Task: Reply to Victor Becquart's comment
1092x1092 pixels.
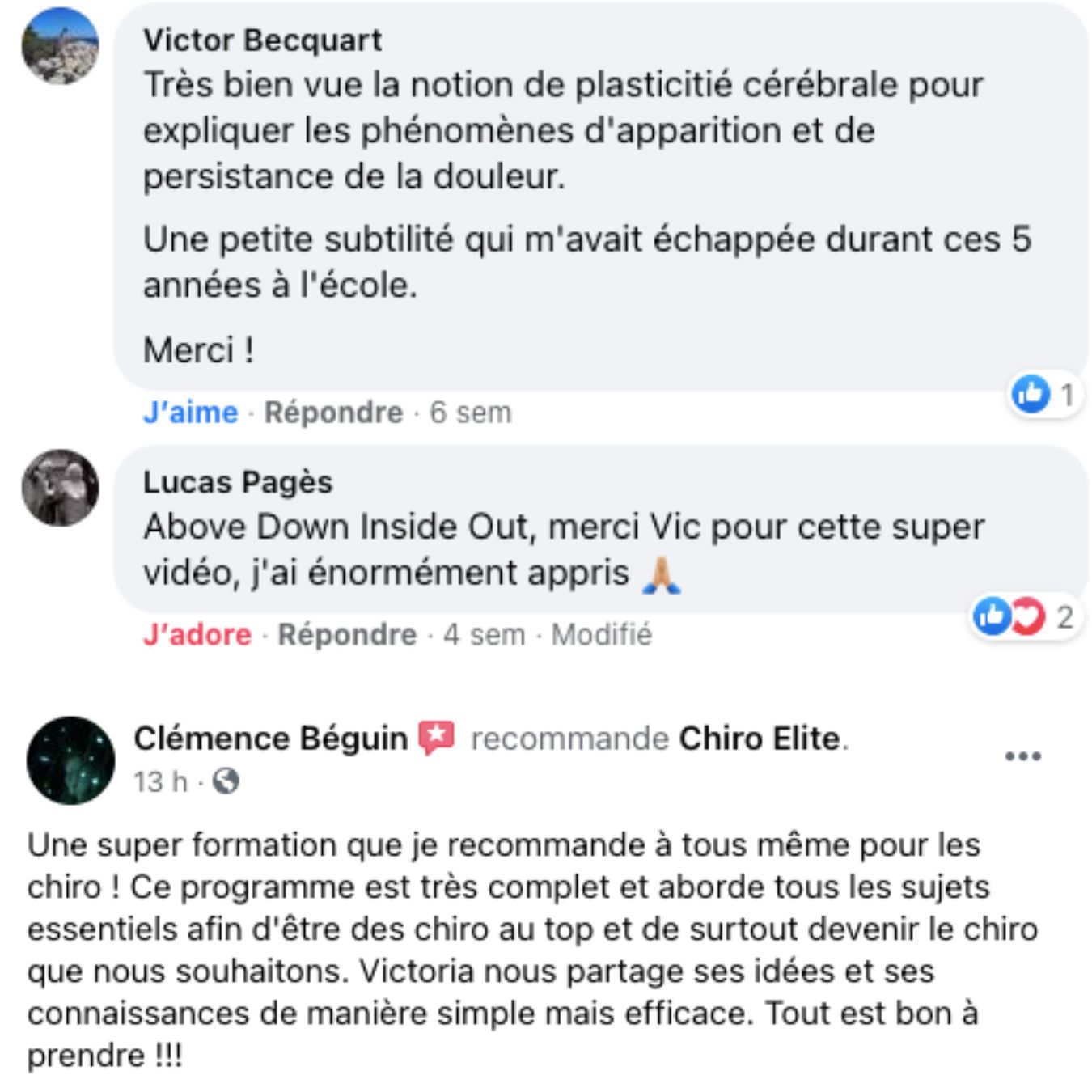Action: click(x=333, y=413)
